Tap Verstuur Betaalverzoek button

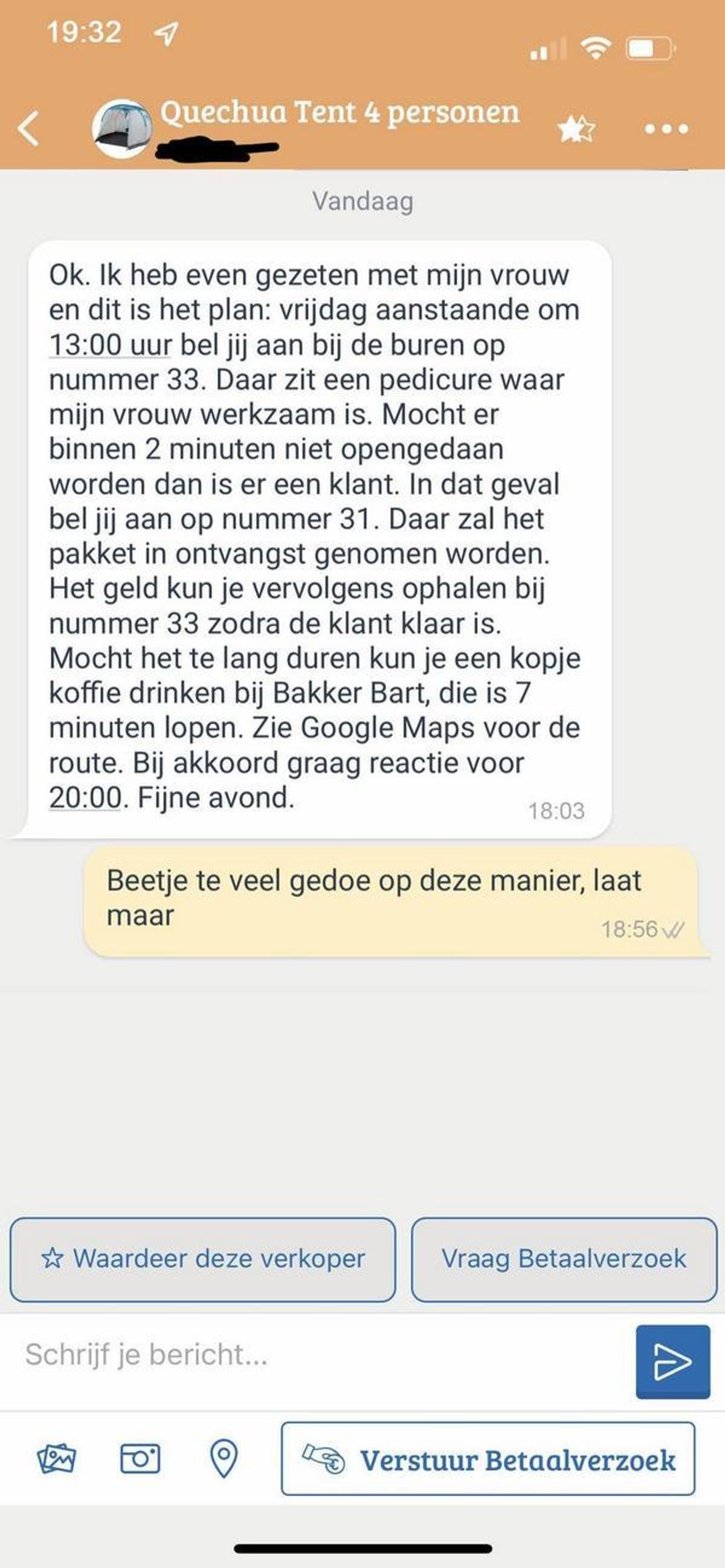tap(488, 1459)
